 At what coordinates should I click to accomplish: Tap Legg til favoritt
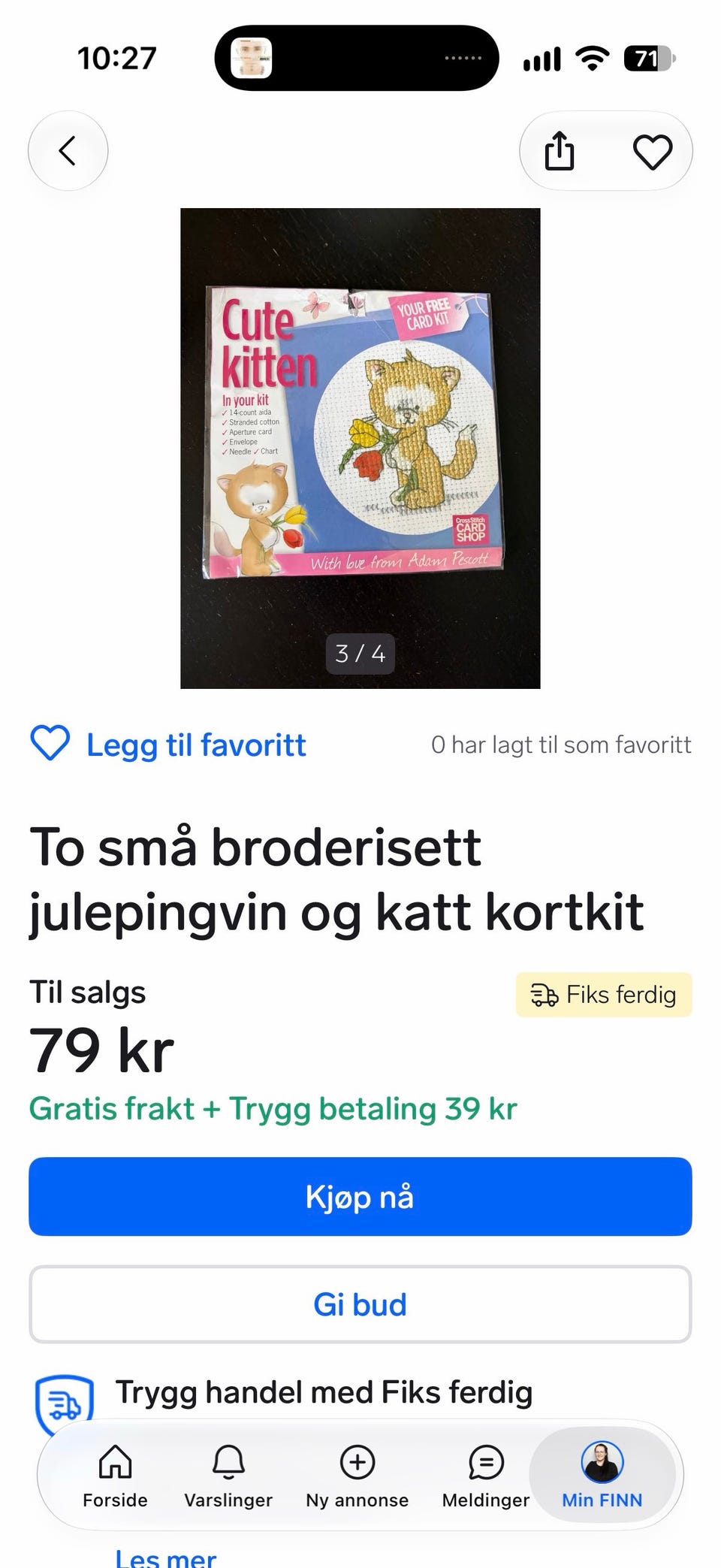(x=168, y=745)
